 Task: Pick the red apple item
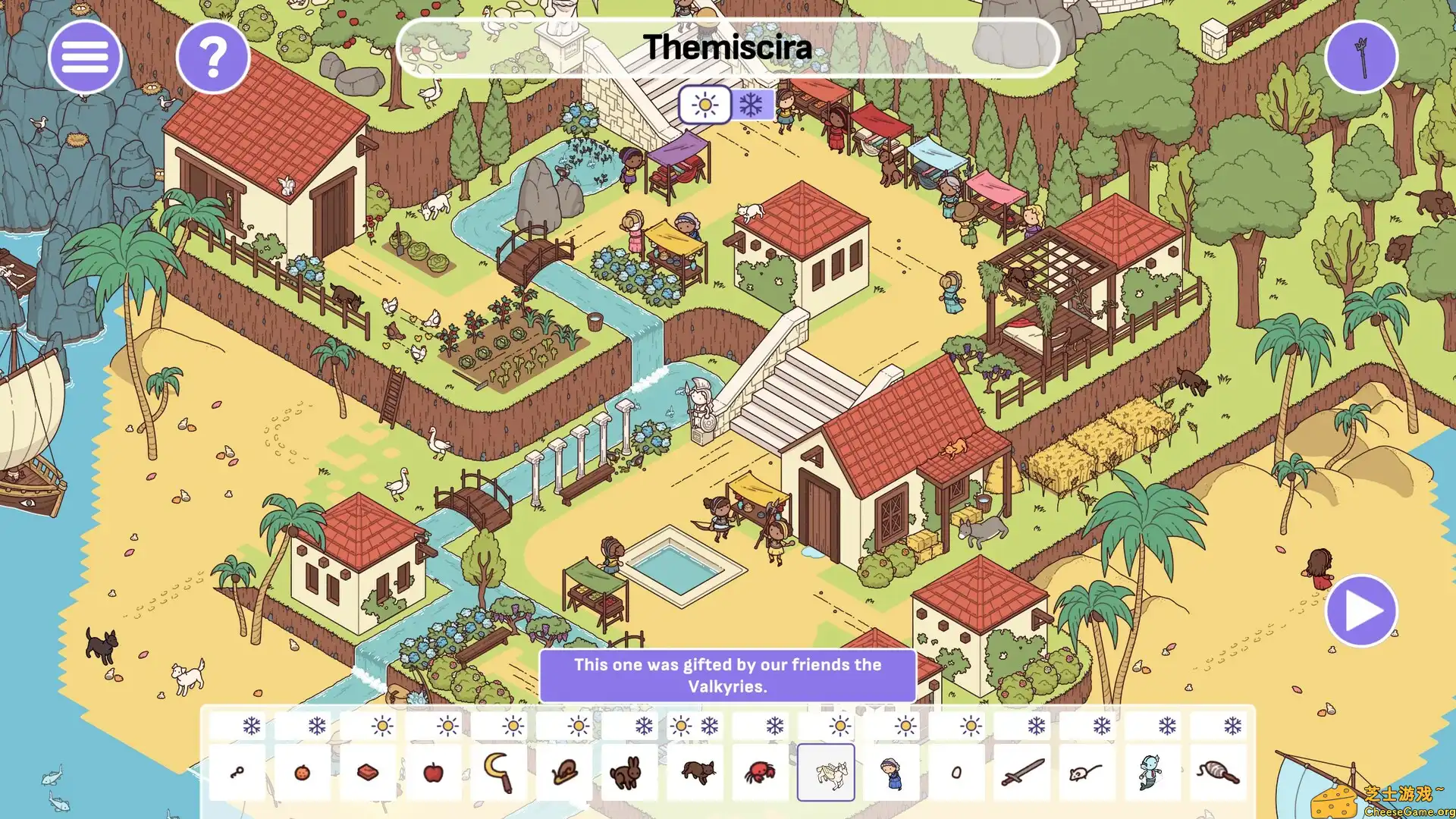click(x=433, y=773)
